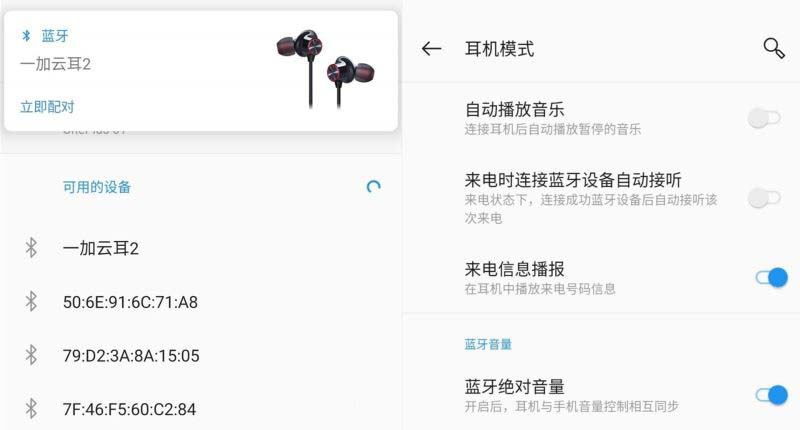Enable 来电时连接蓝牙设备自动接听 switch
Image resolution: width=800 pixels, height=430 pixels.
765,197
